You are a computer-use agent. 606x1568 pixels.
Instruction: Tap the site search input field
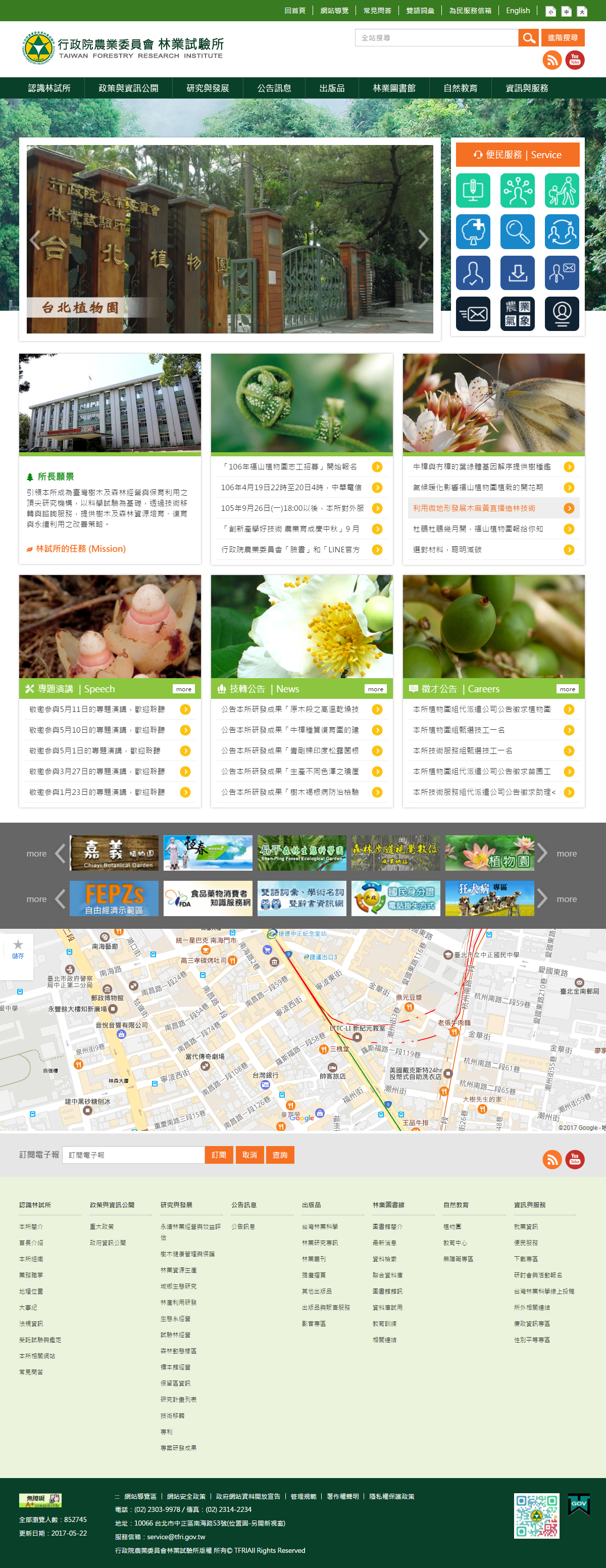[436, 38]
